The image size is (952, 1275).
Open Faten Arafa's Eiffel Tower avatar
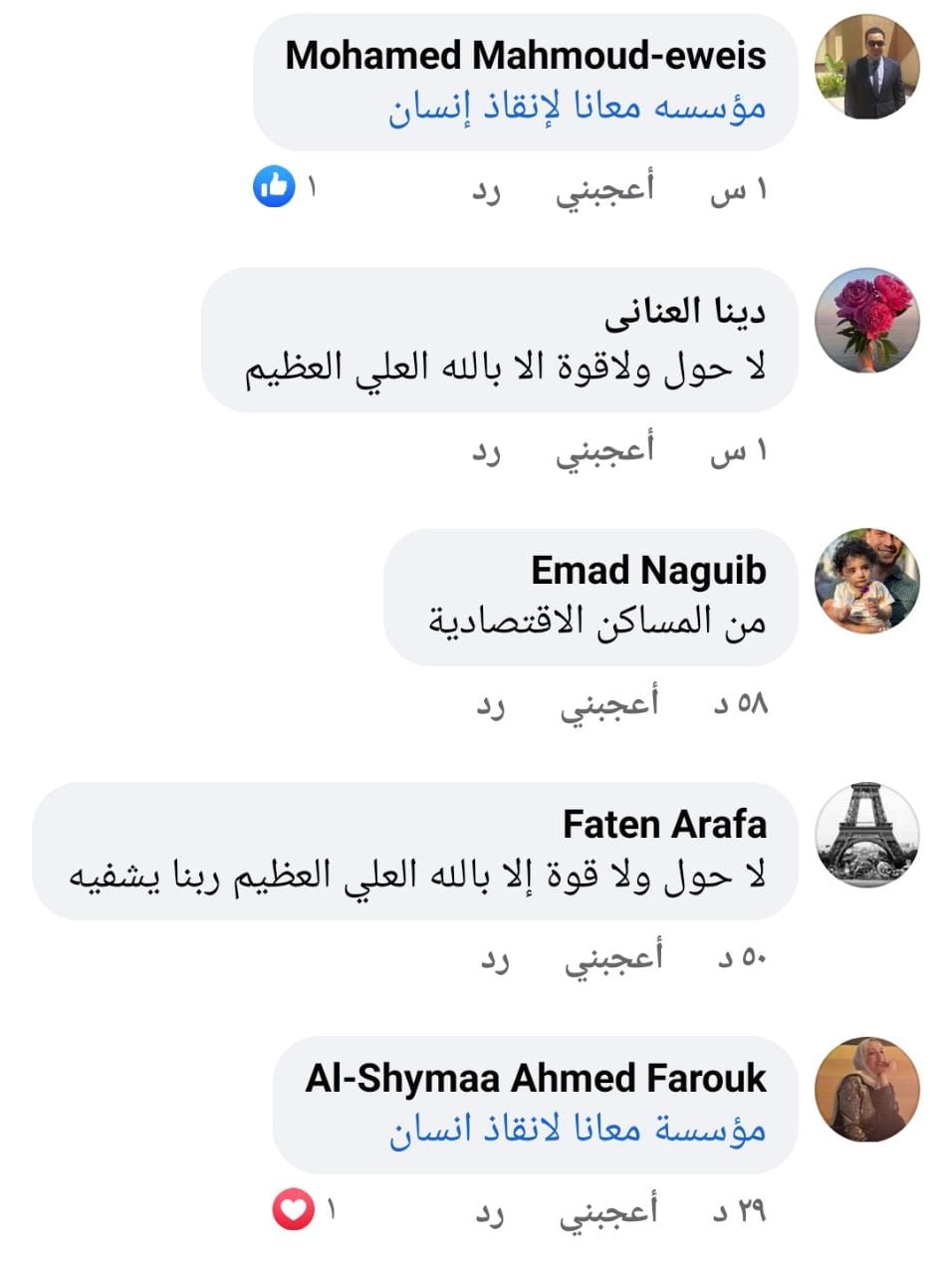click(x=866, y=835)
